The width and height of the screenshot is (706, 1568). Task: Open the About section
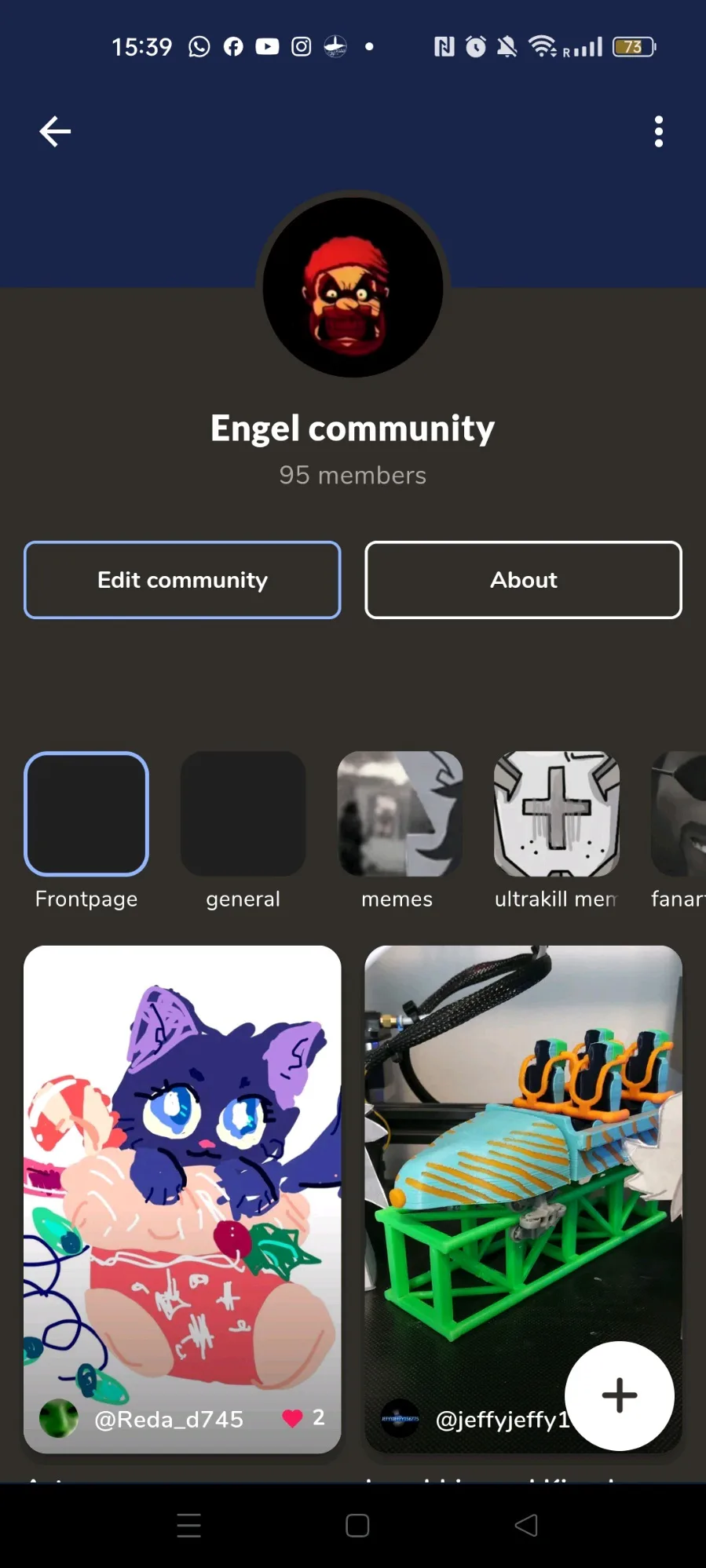click(523, 580)
